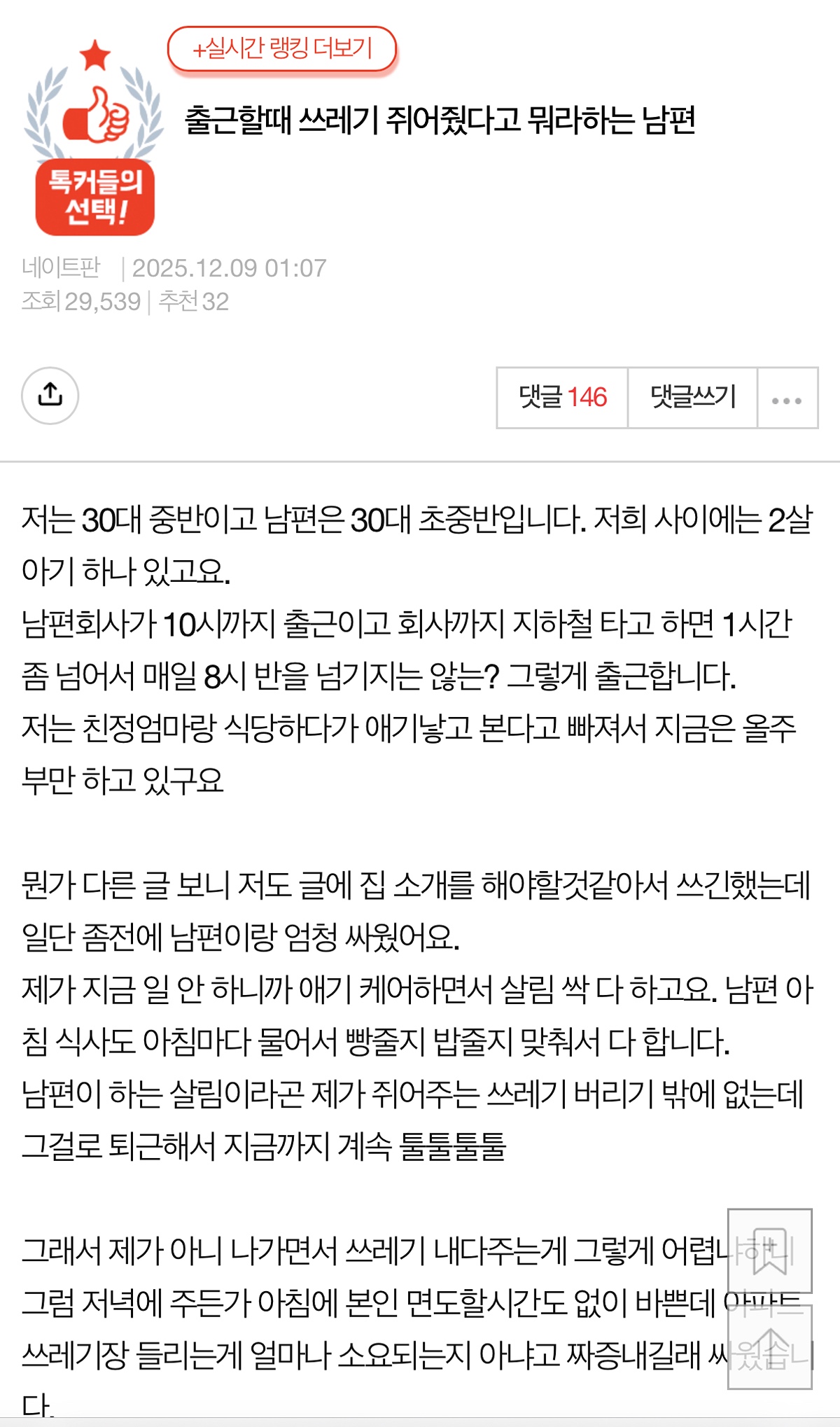Bookmark this article with floating button

click(x=769, y=1251)
